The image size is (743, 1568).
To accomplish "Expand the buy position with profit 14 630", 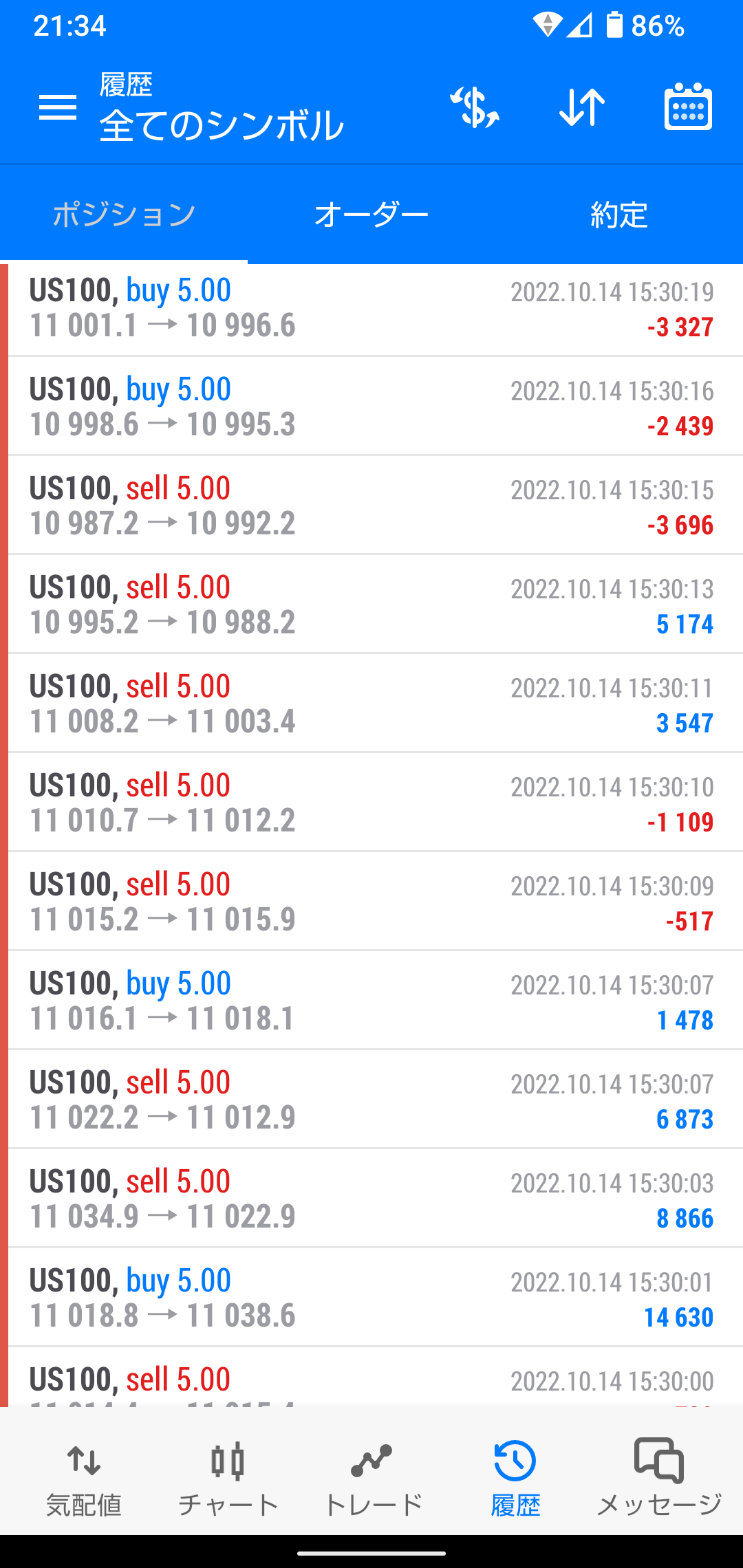I will 371,1298.
